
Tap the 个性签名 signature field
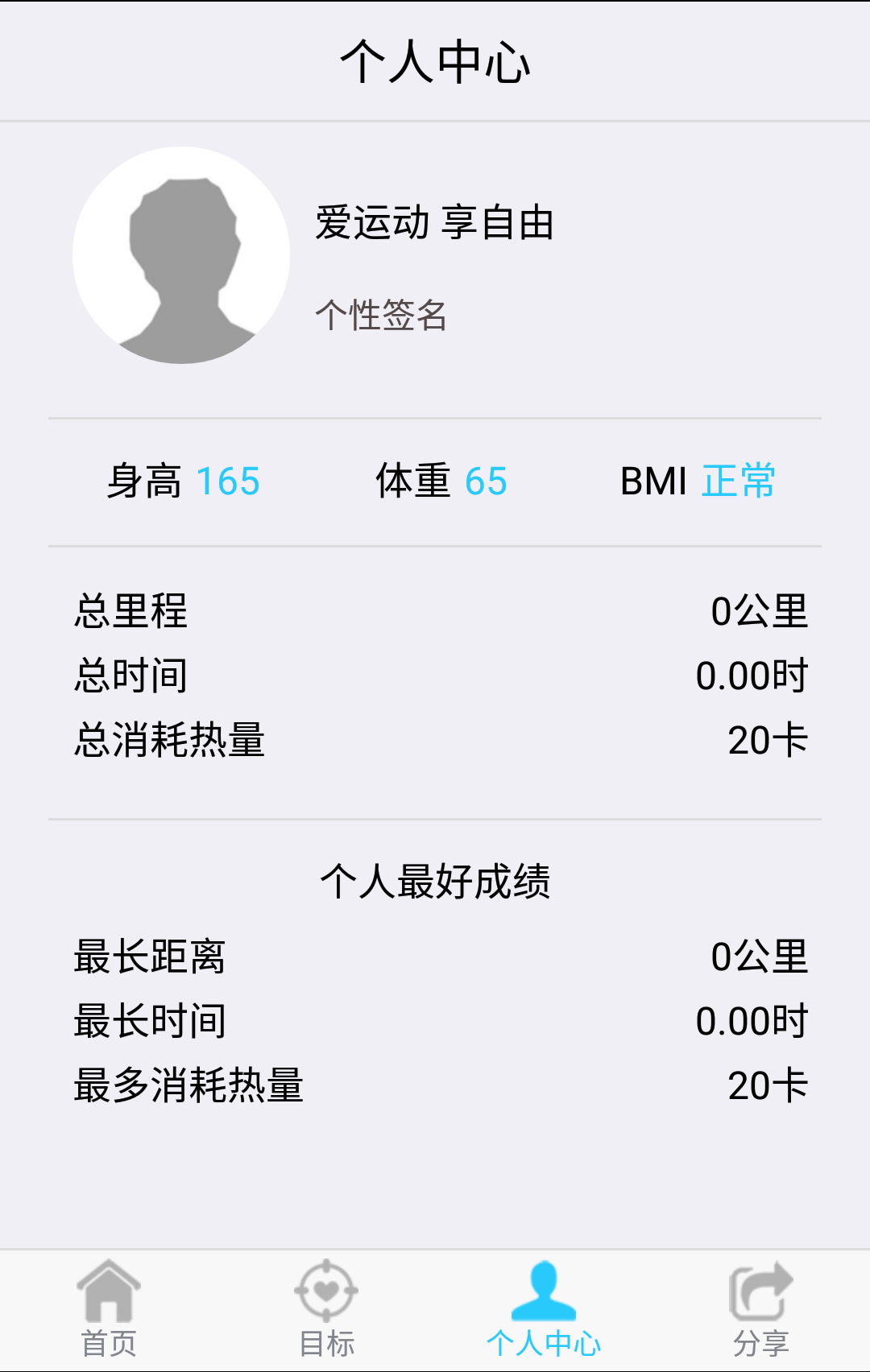pyautogui.click(x=383, y=316)
